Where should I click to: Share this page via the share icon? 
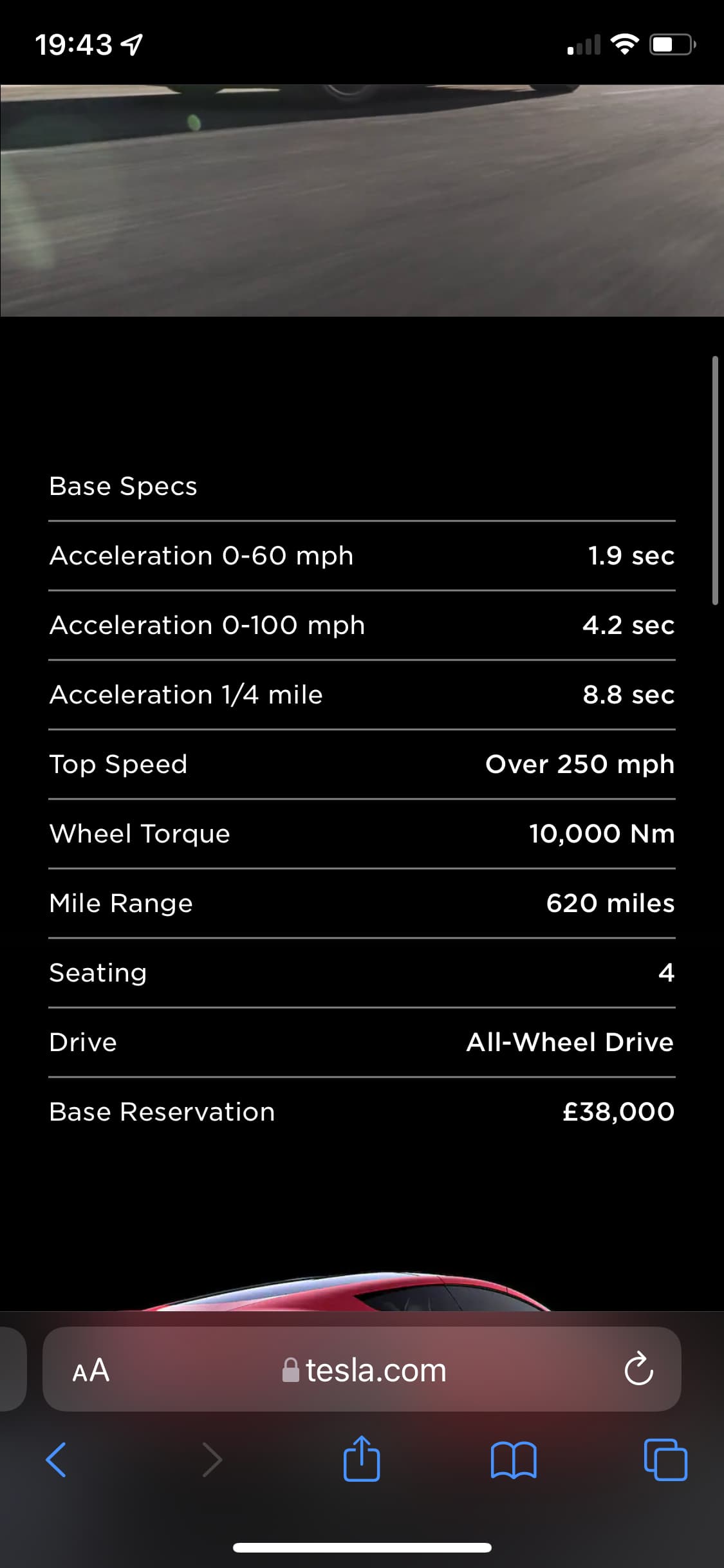(362, 1459)
